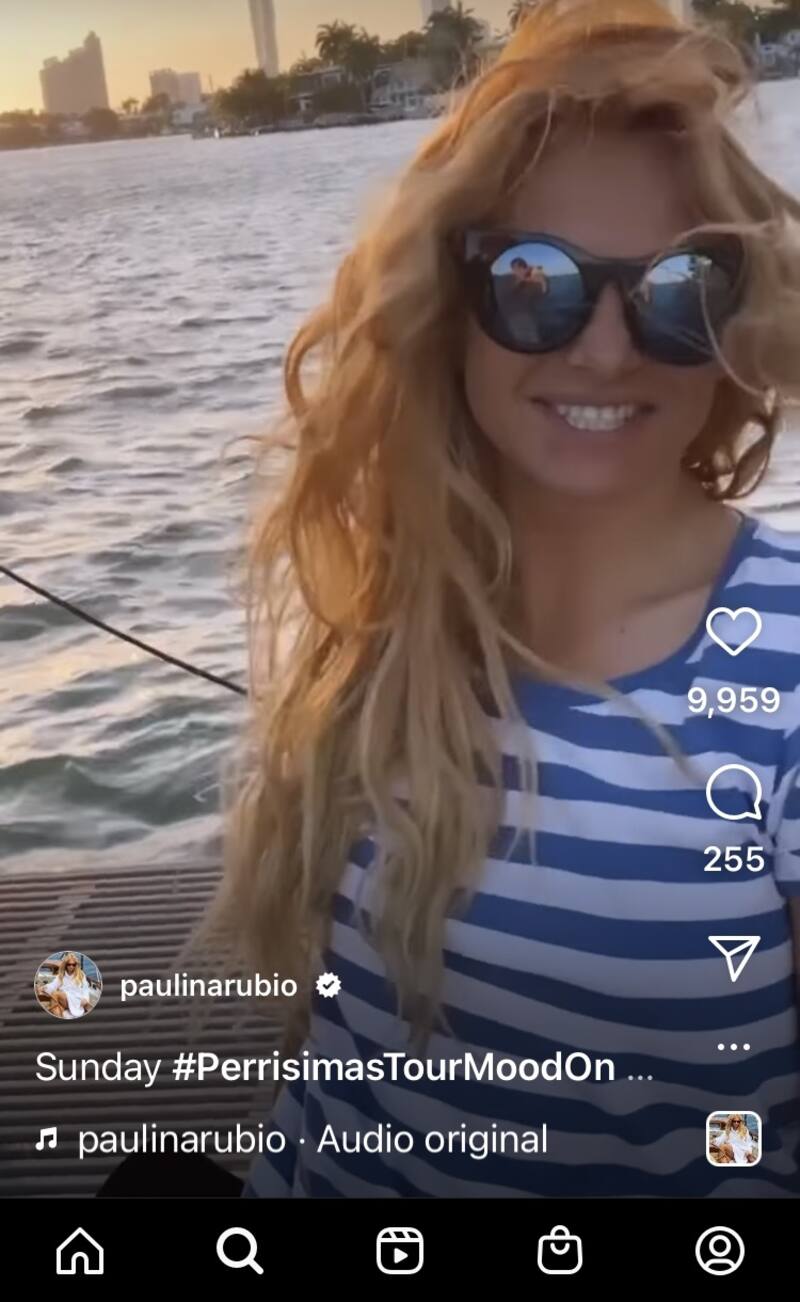Share the reel via the paper plane icon
800x1302 pixels.
pos(733,958)
